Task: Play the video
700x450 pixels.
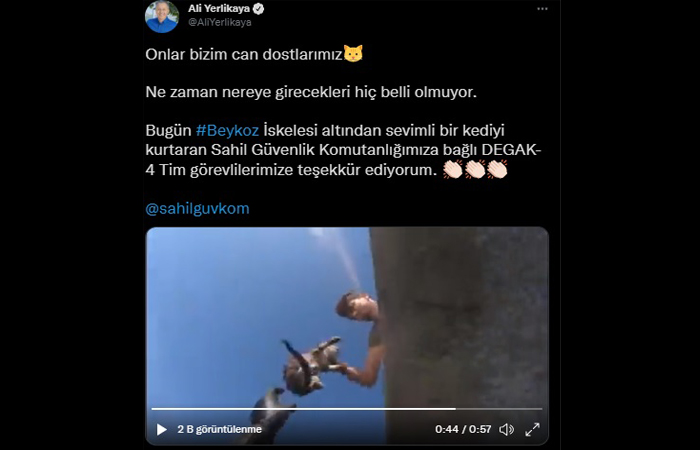Action: coord(162,429)
